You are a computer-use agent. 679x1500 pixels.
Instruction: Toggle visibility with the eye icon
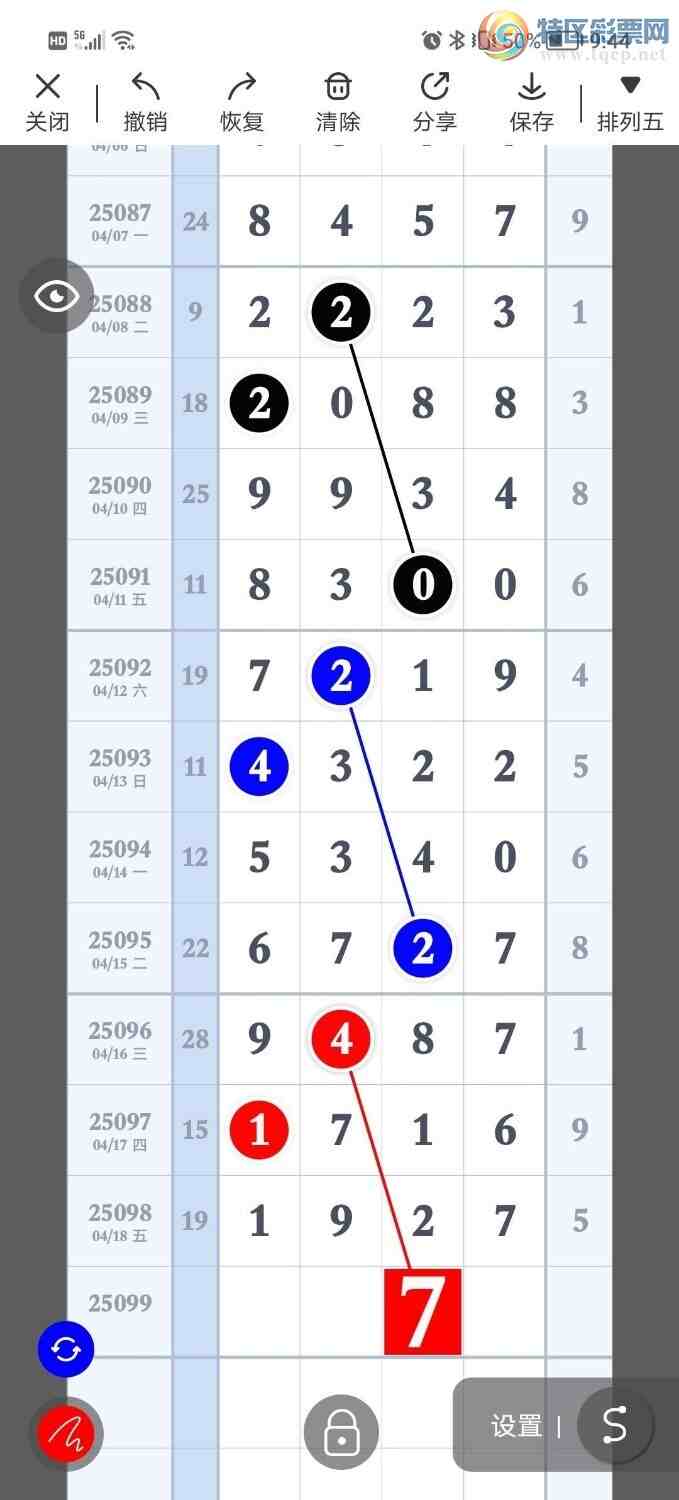pyautogui.click(x=57, y=296)
